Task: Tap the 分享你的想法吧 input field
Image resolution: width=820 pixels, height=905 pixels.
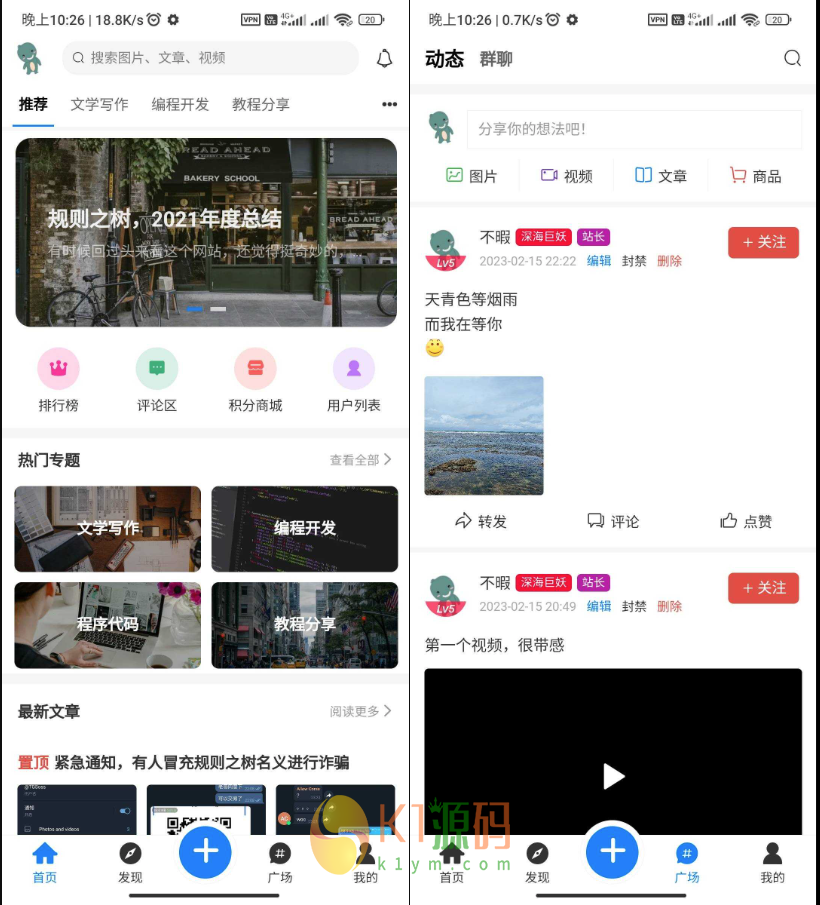Action: pyautogui.click(x=634, y=129)
